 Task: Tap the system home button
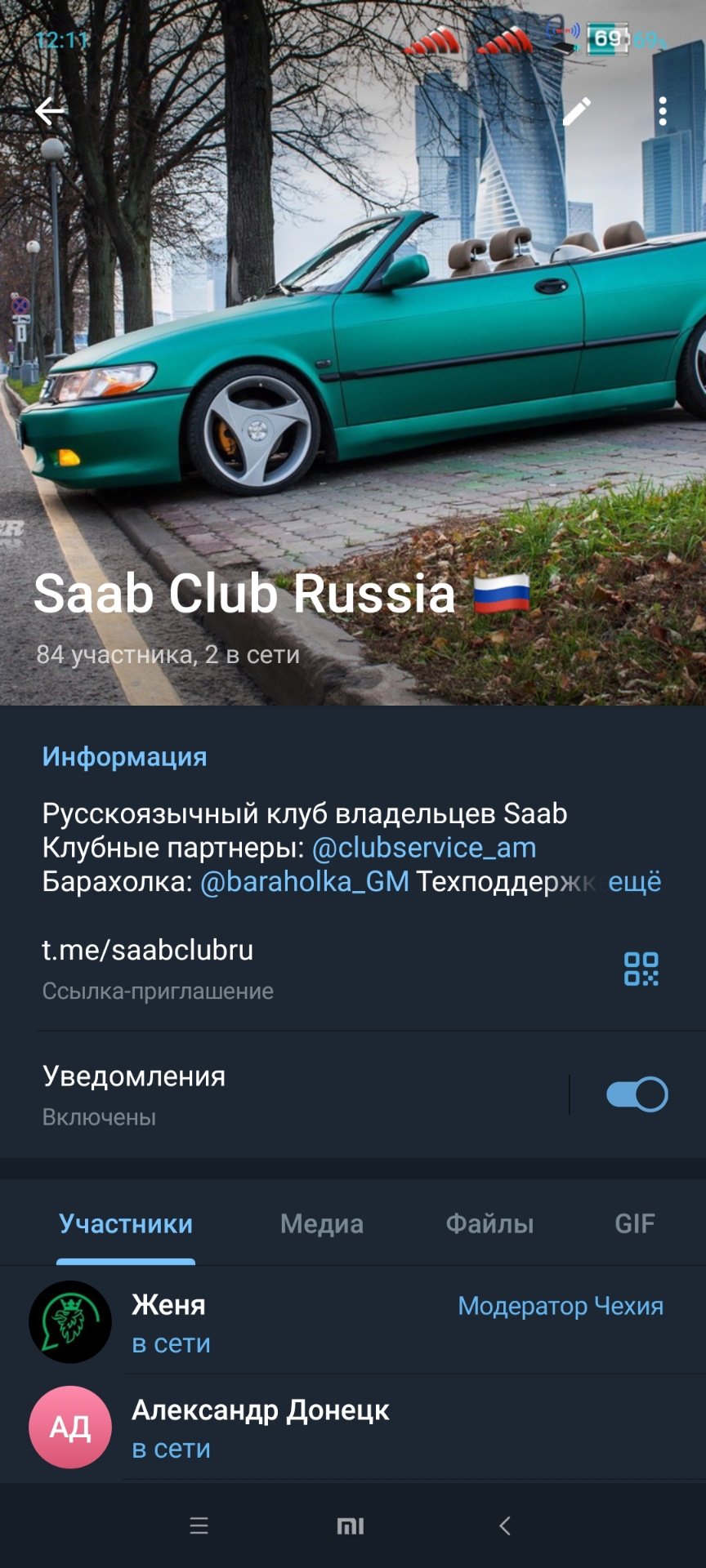click(x=351, y=1526)
